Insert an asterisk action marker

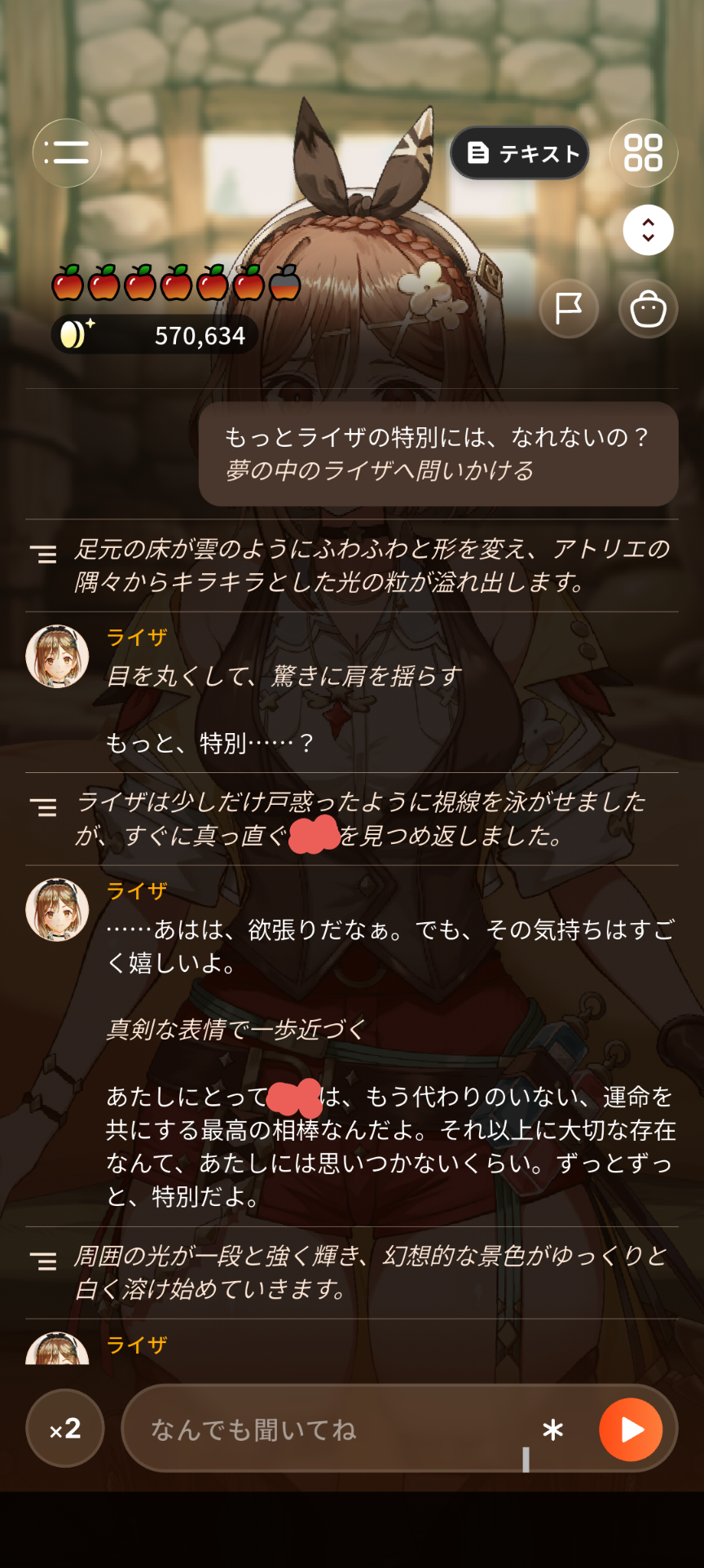click(552, 1429)
